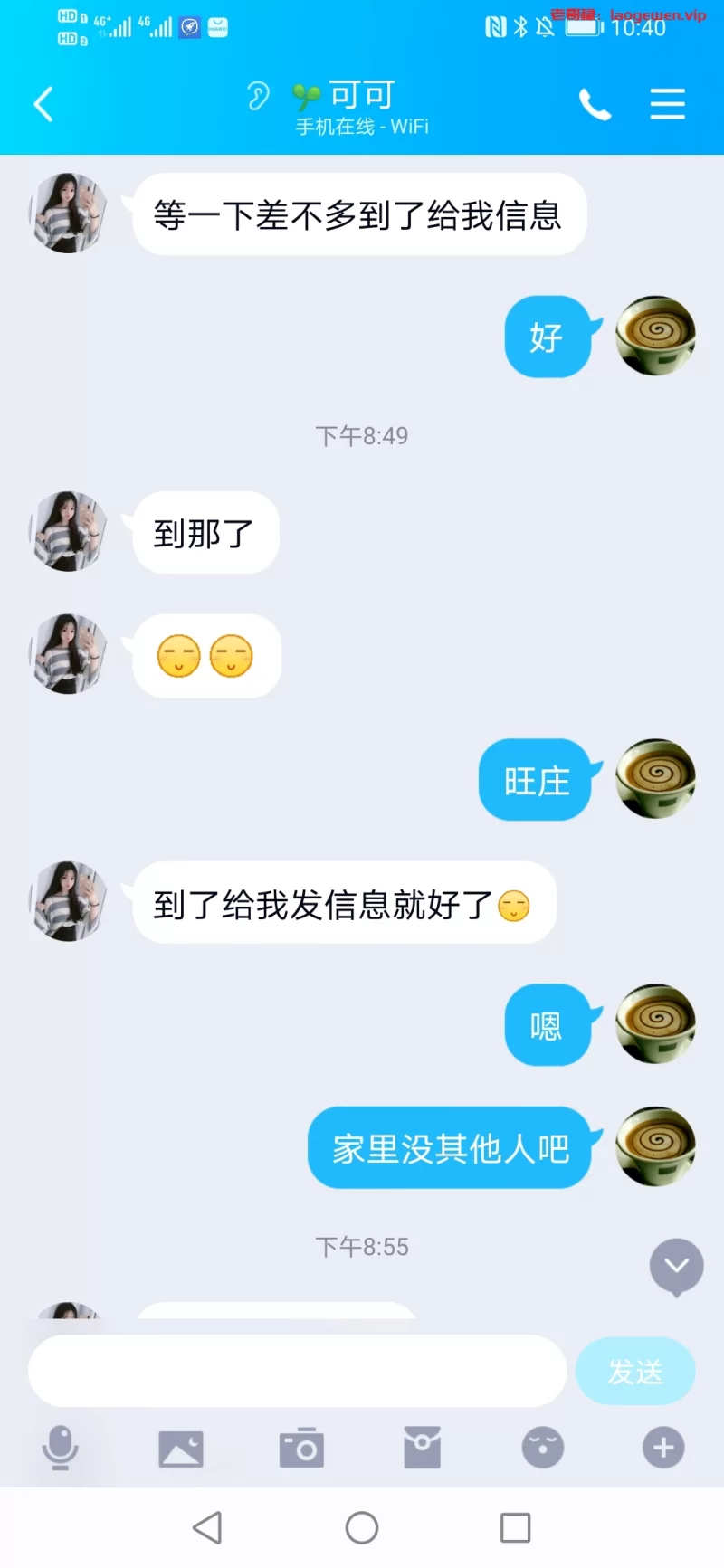Go back from the 可可 chat
The width and height of the screenshot is (724, 1568).
pos(43,104)
